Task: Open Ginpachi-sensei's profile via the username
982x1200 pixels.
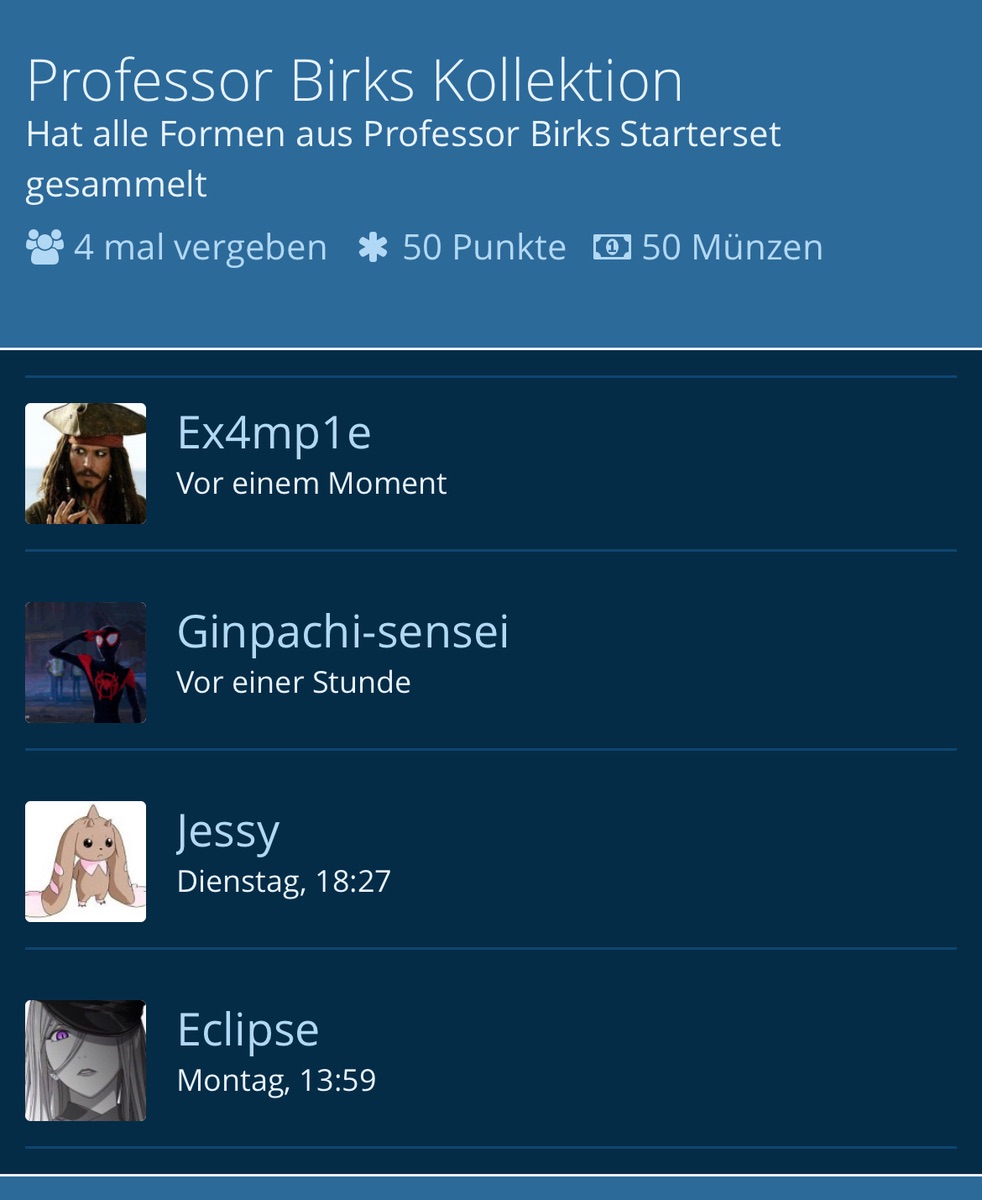Action: click(x=342, y=632)
